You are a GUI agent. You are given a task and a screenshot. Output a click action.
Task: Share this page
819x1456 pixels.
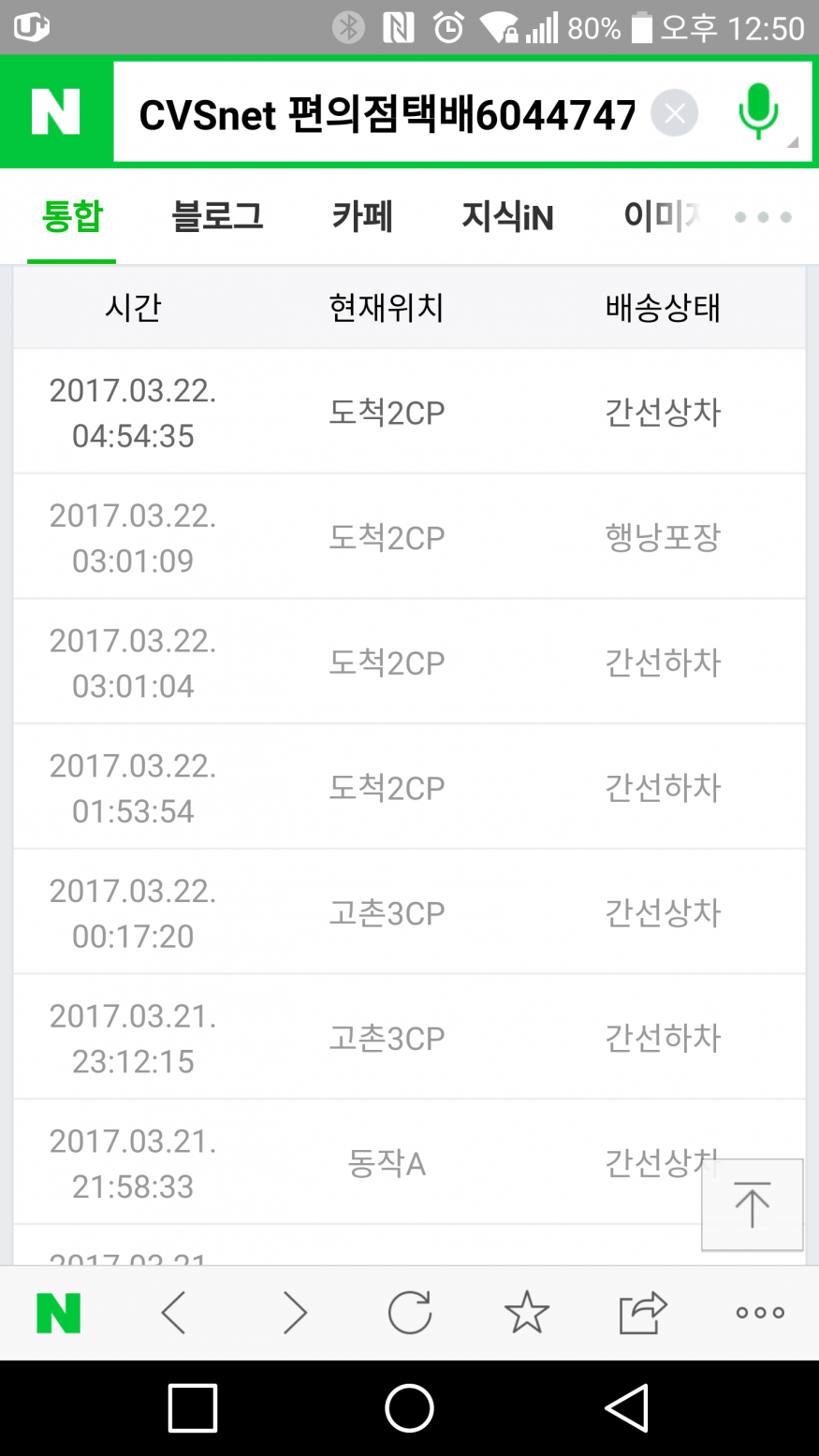pyautogui.click(x=643, y=1313)
